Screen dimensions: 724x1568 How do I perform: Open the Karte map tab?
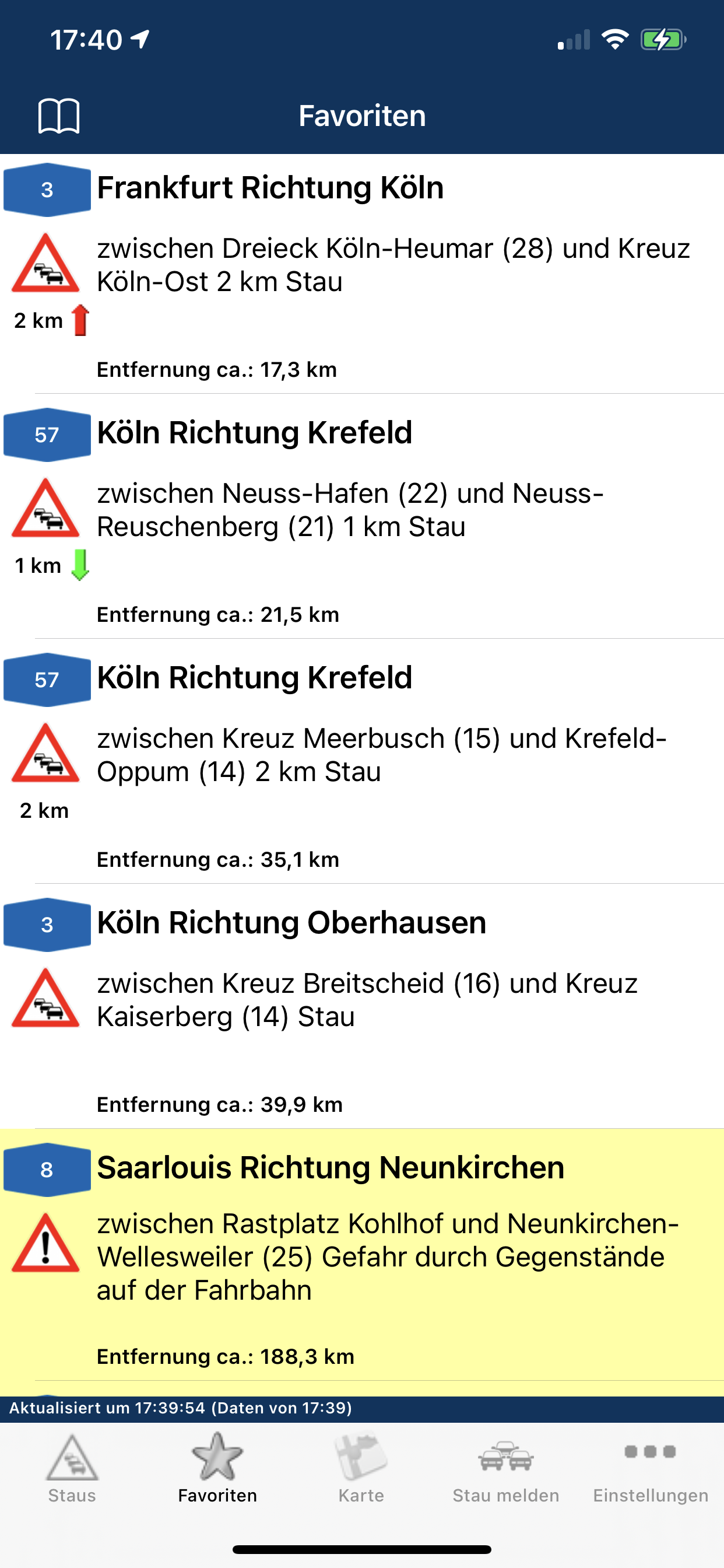(x=361, y=1468)
